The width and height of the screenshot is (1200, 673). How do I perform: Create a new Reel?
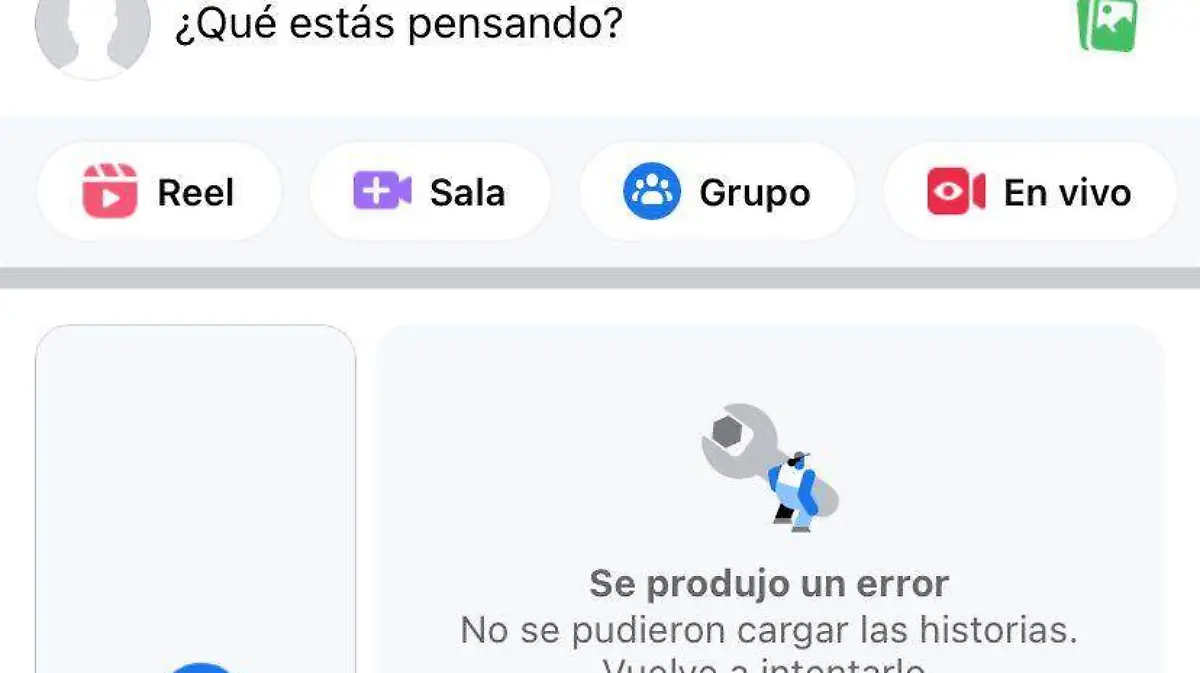(159, 192)
